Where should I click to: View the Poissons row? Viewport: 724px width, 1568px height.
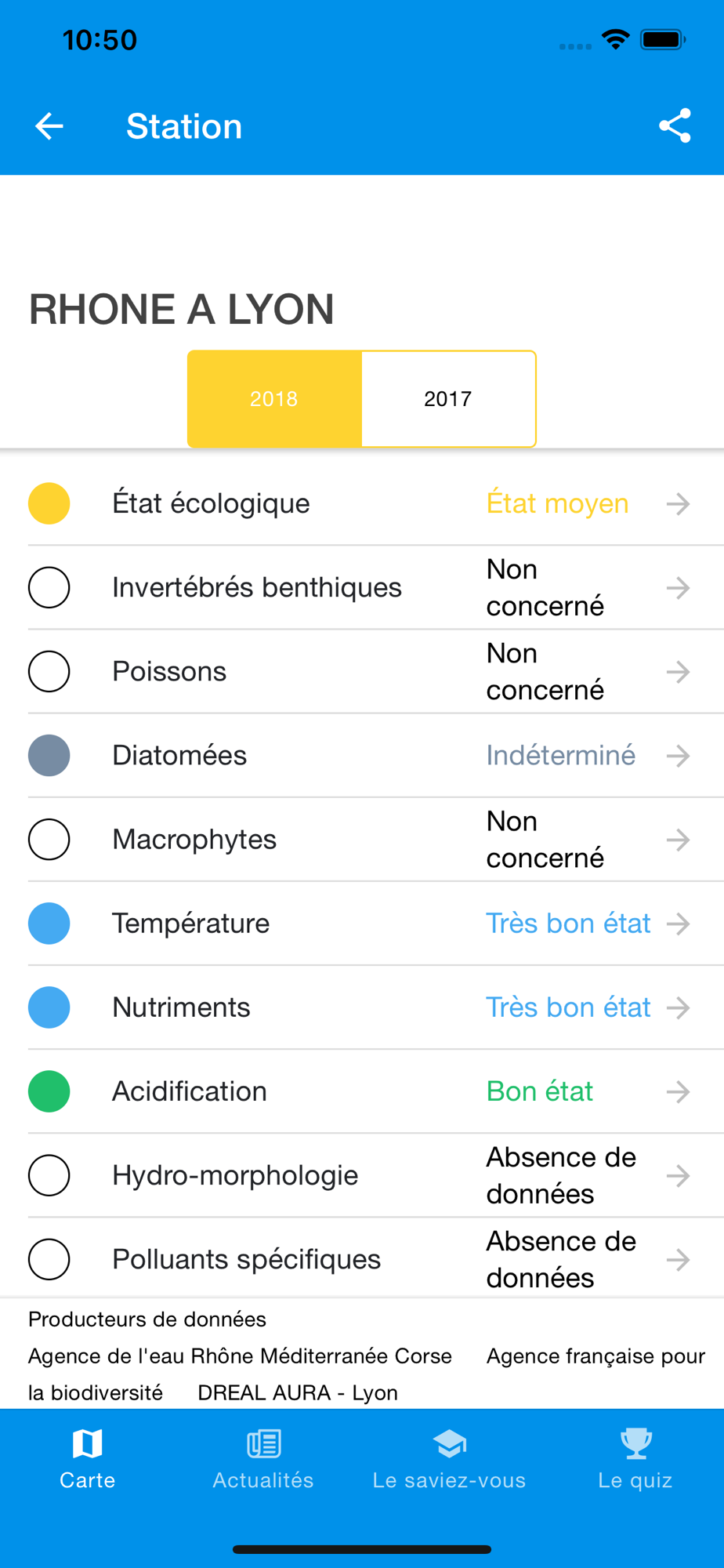click(360, 671)
